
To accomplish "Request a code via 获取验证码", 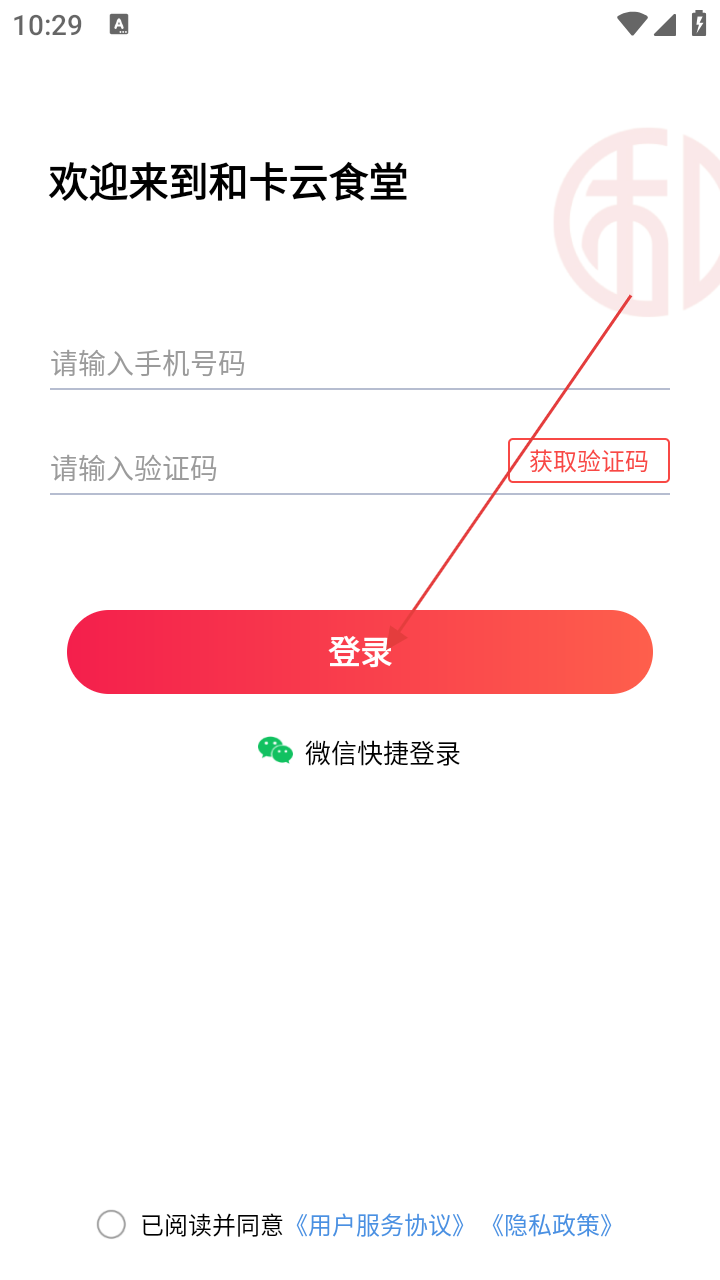I will tap(588, 461).
